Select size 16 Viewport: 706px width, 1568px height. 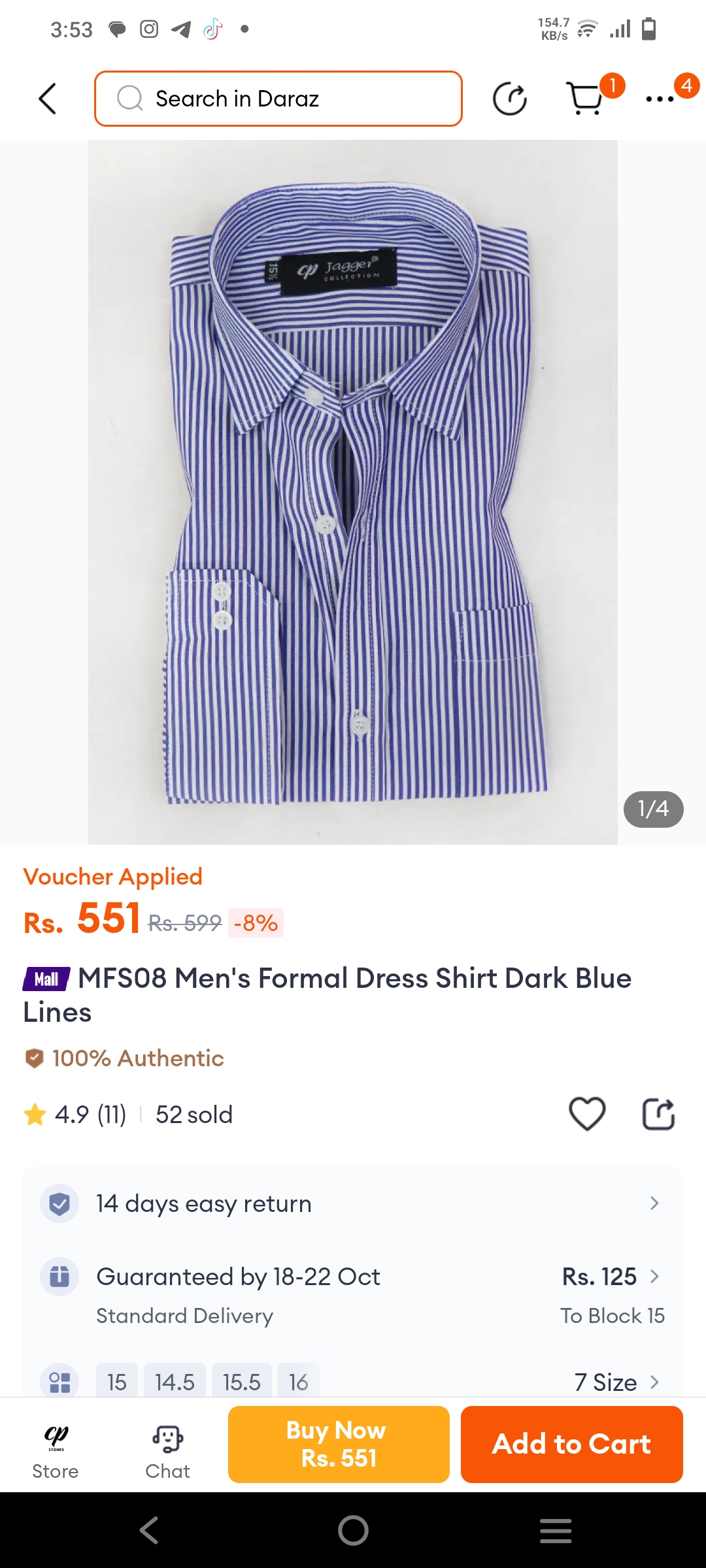299,1382
